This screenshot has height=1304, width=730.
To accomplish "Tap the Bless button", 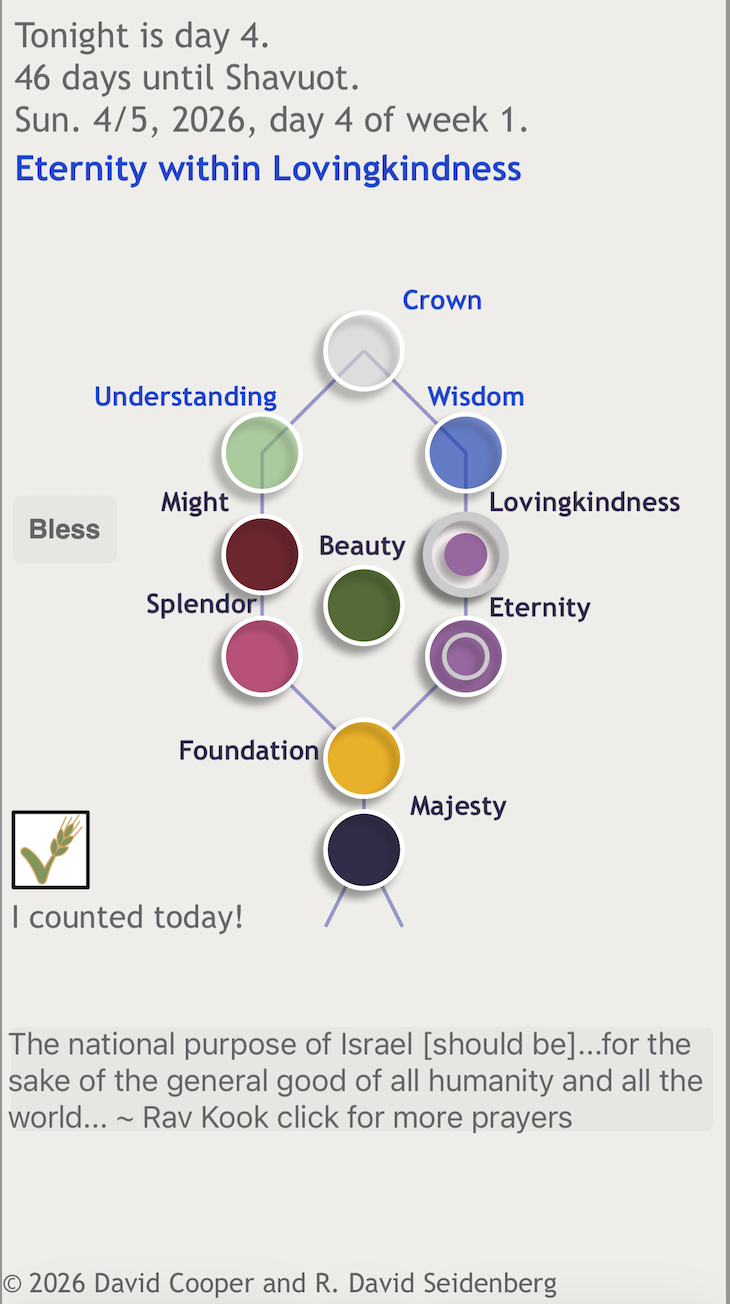I will click(x=65, y=529).
